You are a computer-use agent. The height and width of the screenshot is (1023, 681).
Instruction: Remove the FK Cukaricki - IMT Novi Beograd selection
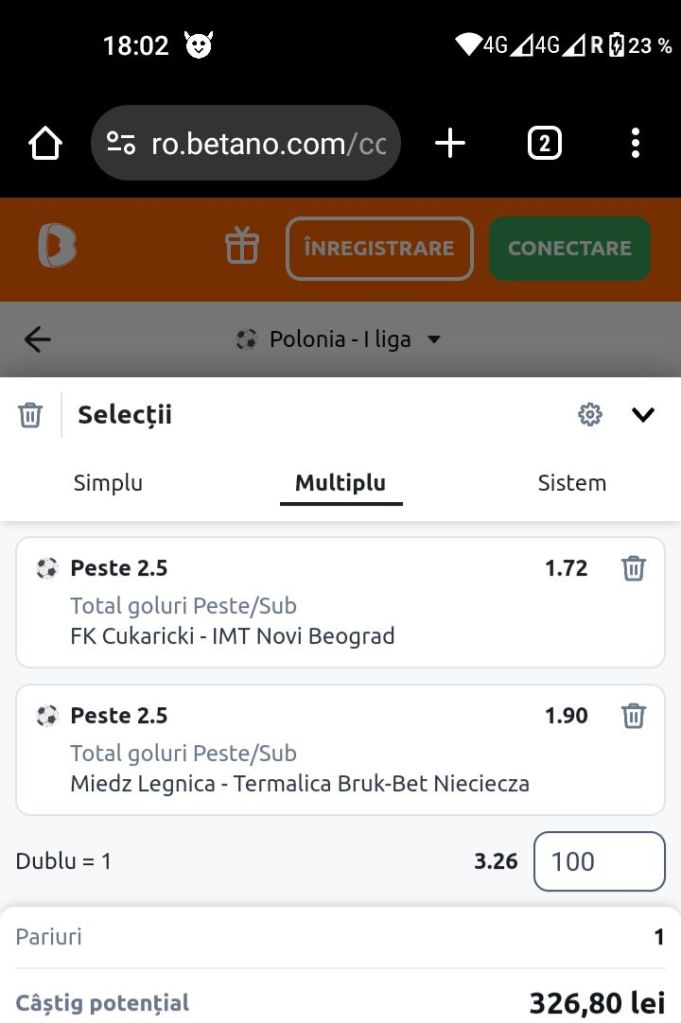(x=634, y=569)
